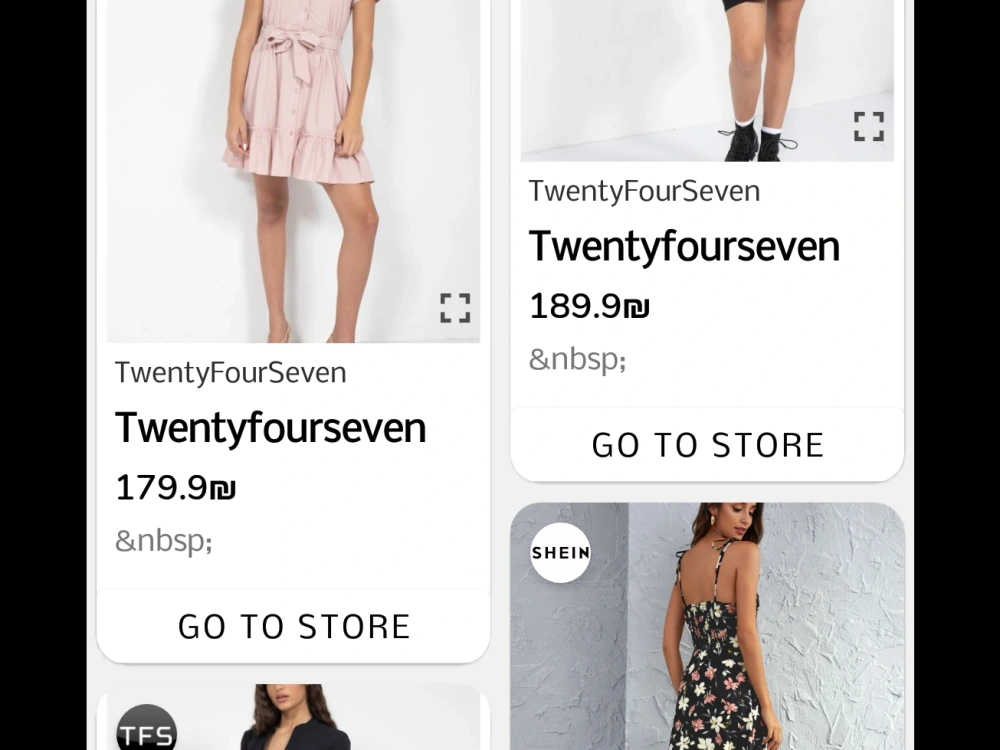Expand the pink dress image fullscreen
1000x750 pixels.
tap(455, 308)
